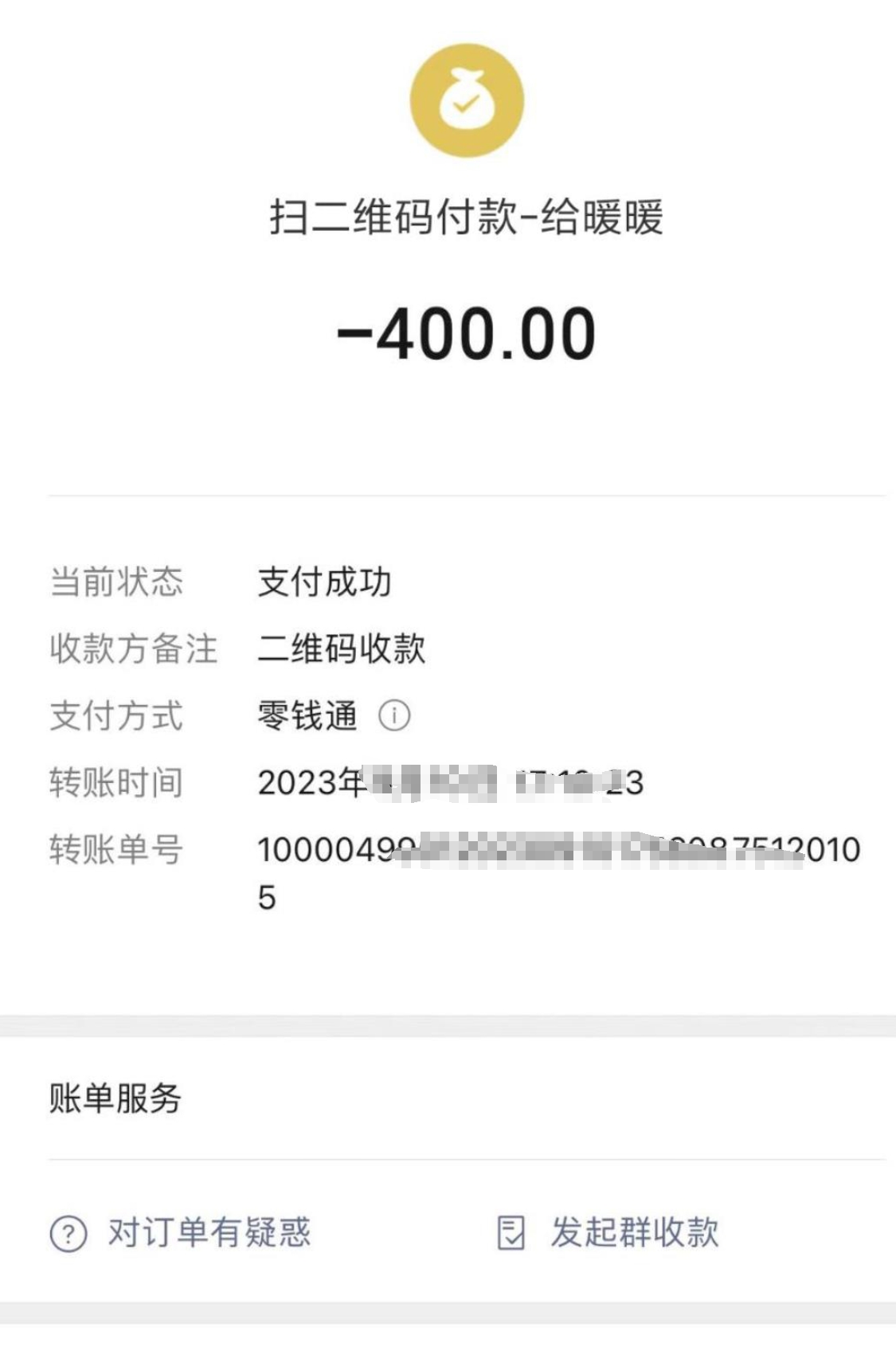This screenshot has height=1355, width=896.
Task: Open 对订单有疑惑 to report an issue
Action: click(207, 1235)
